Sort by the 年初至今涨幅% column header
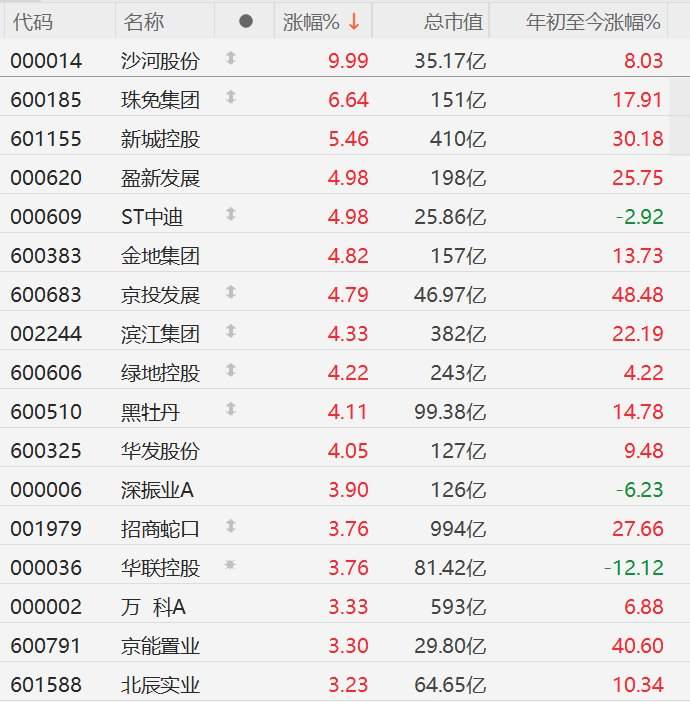Viewport: 690px width, 702px height. [593, 21]
